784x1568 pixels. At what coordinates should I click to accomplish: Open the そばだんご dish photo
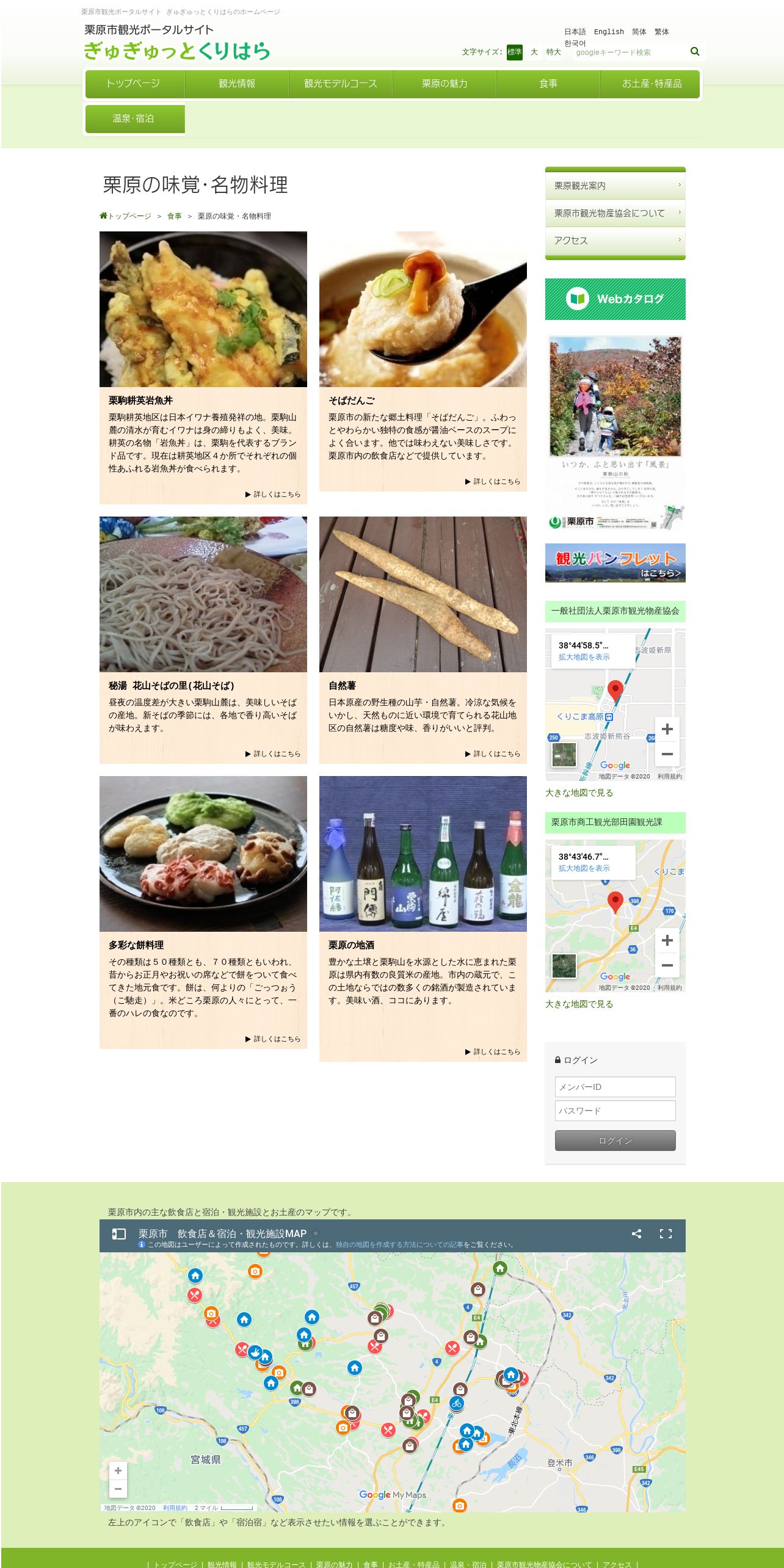(423, 309)
